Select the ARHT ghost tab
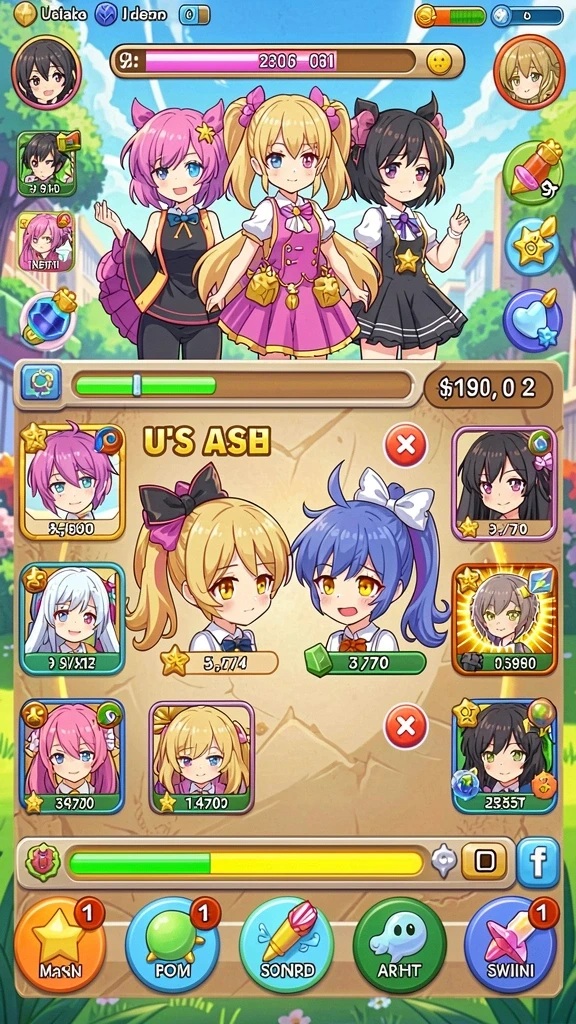Screen dimensions: 576x1024 point(400,944)
